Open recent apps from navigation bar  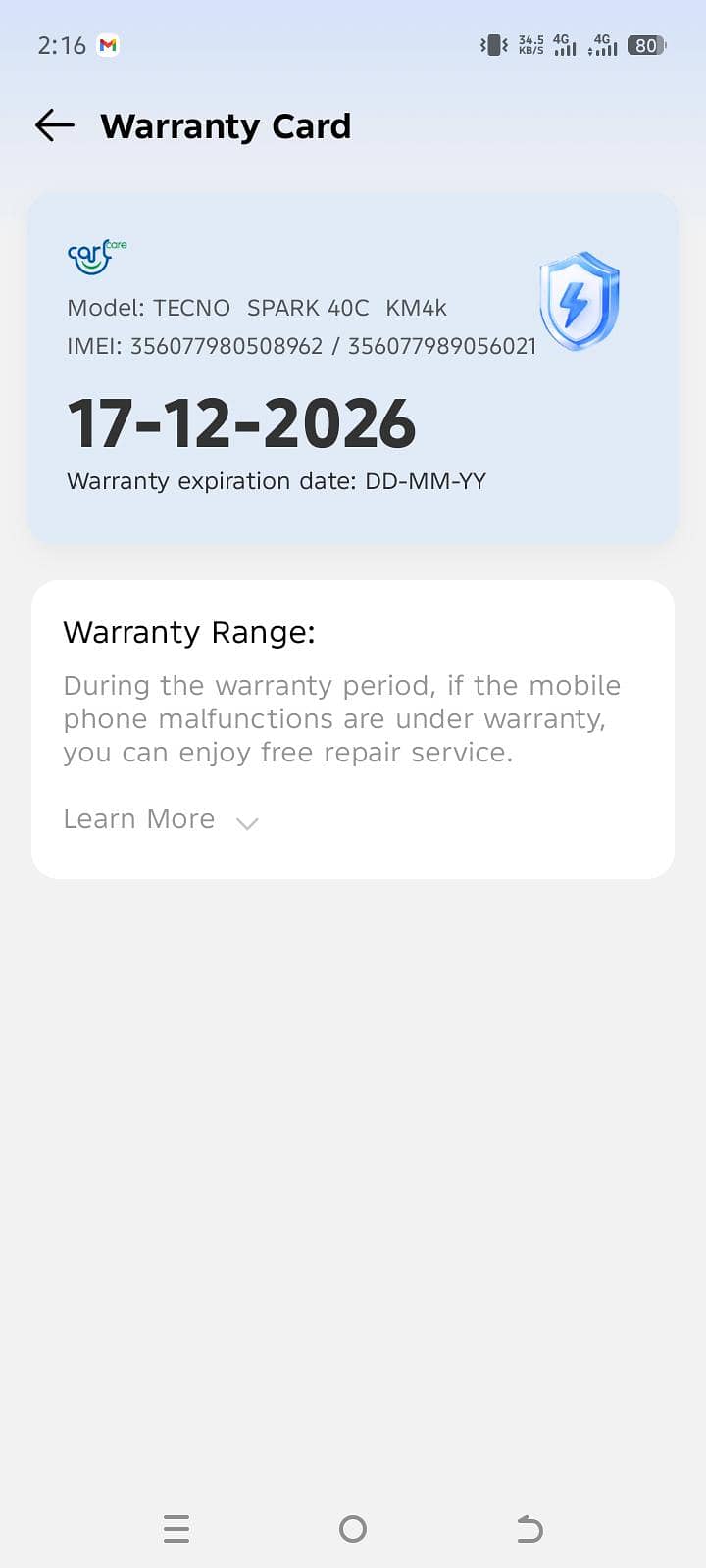click(x=176, y=1529)
